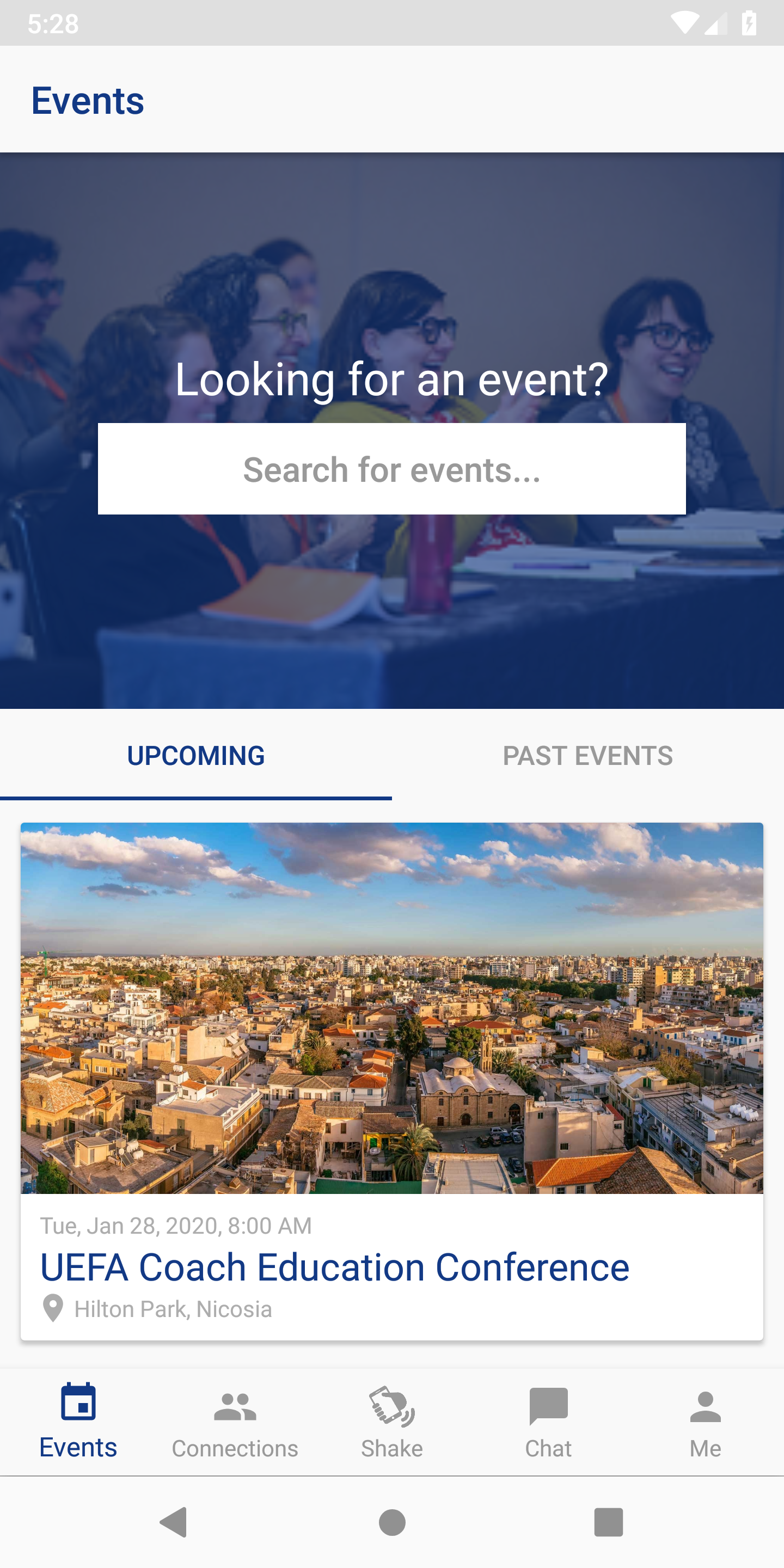Open the Me profile tab
784x1568 pixels.
click(x=706, y=1422)
